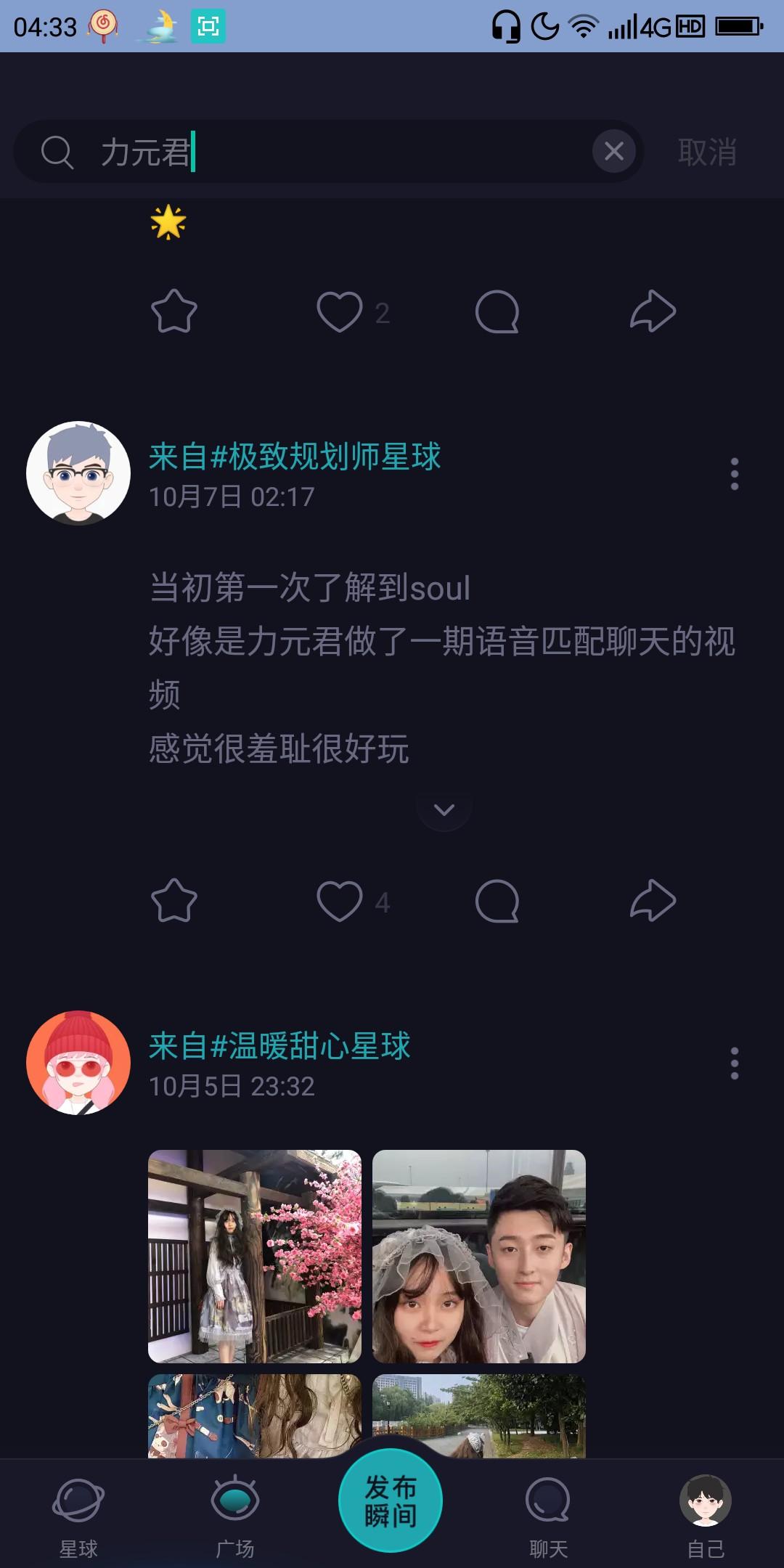Image resolution: width=784 pixels, height=1568 pixels.
Task: Like the 极致规划师星球 post with 4 likes
Action: [x=339, y=902]
